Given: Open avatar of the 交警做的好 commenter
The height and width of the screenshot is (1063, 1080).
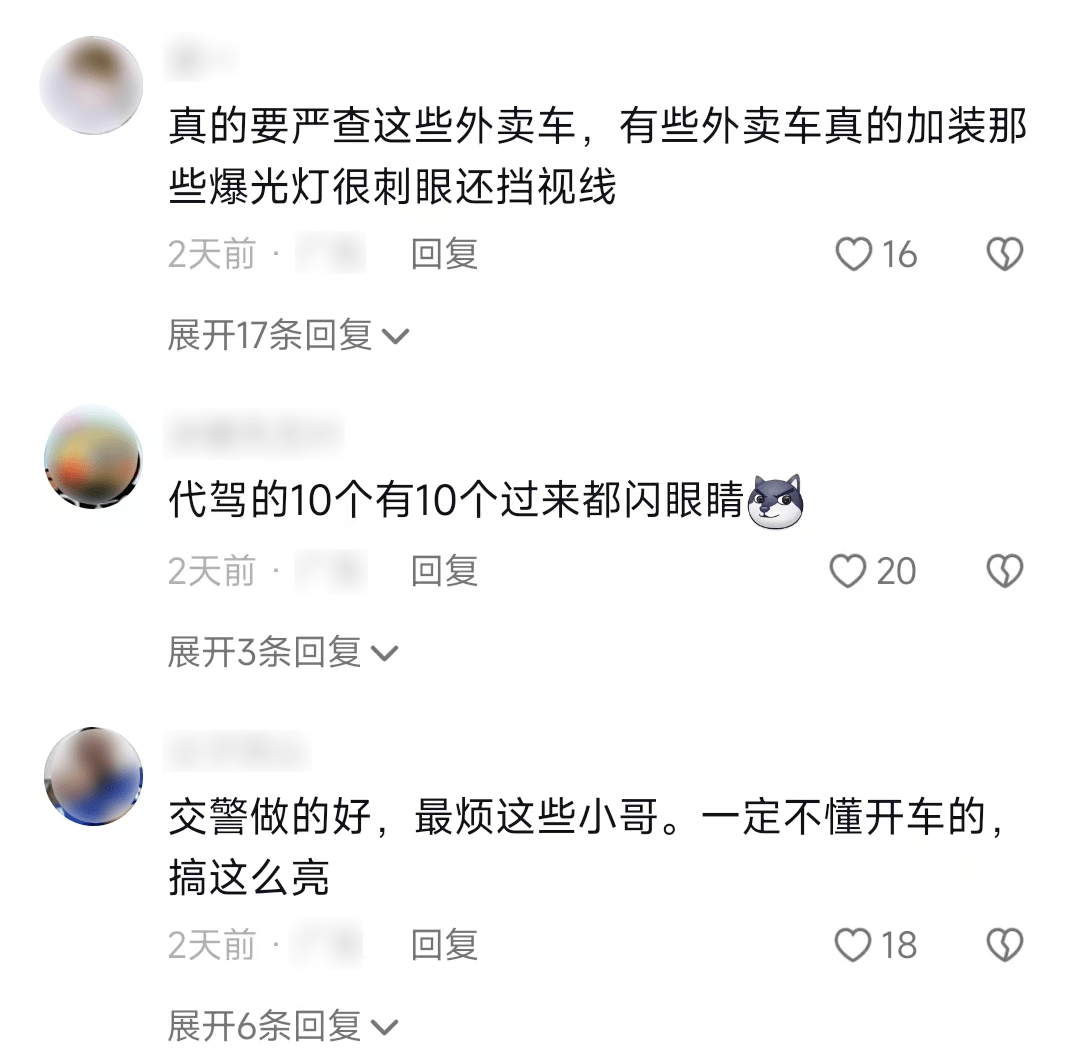Looking at the screenshot, I should tap(93, 777).
